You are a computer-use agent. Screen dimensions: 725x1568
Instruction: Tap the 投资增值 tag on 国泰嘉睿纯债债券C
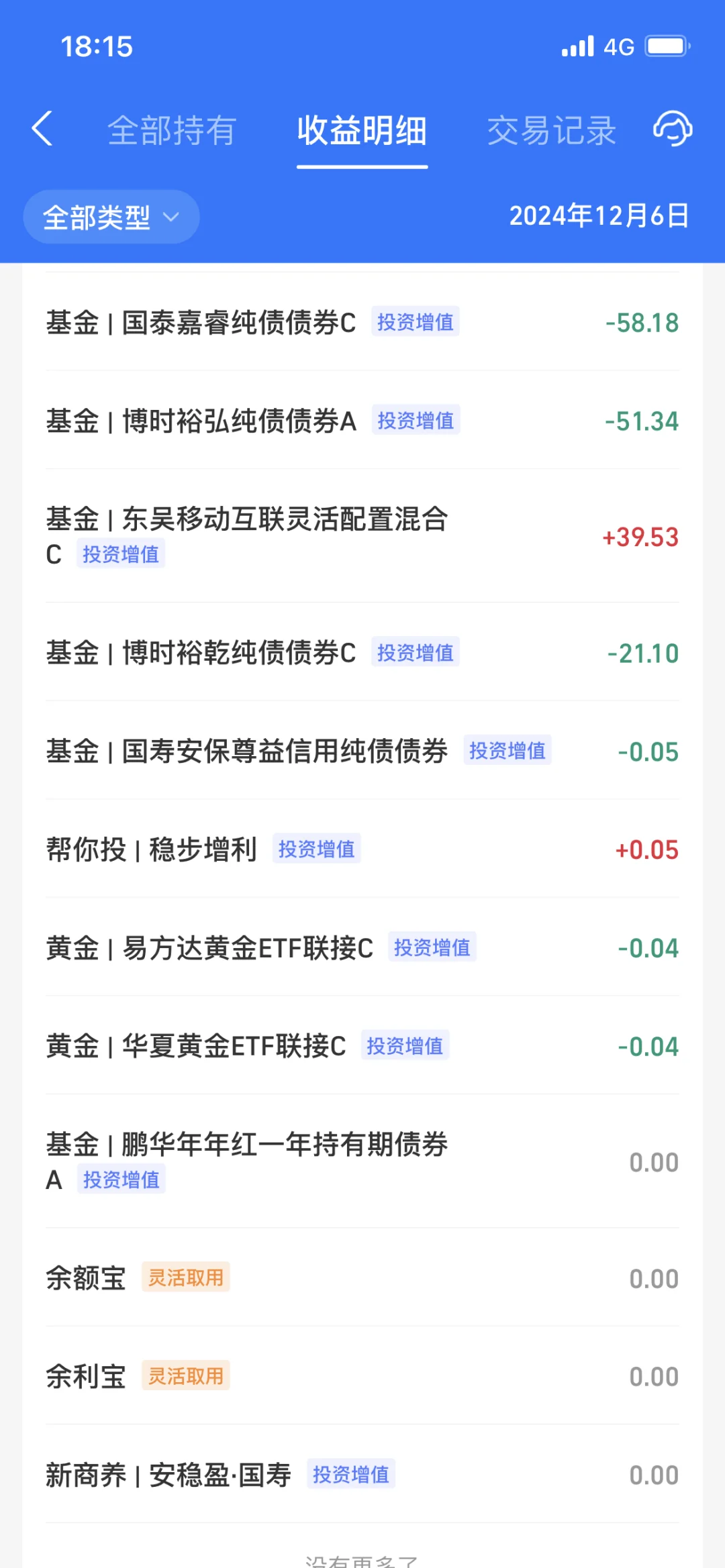pos(415,322)
